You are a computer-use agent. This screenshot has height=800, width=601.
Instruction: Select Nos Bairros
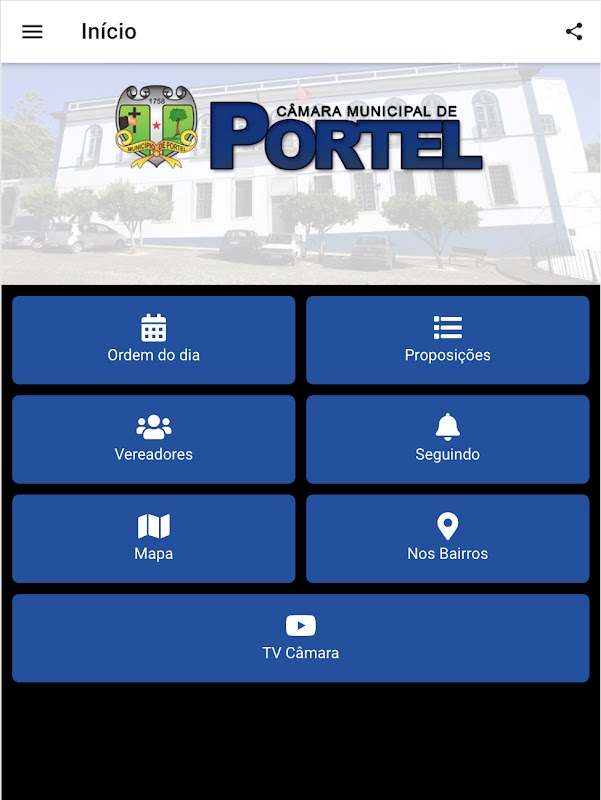tap(447, 538)
